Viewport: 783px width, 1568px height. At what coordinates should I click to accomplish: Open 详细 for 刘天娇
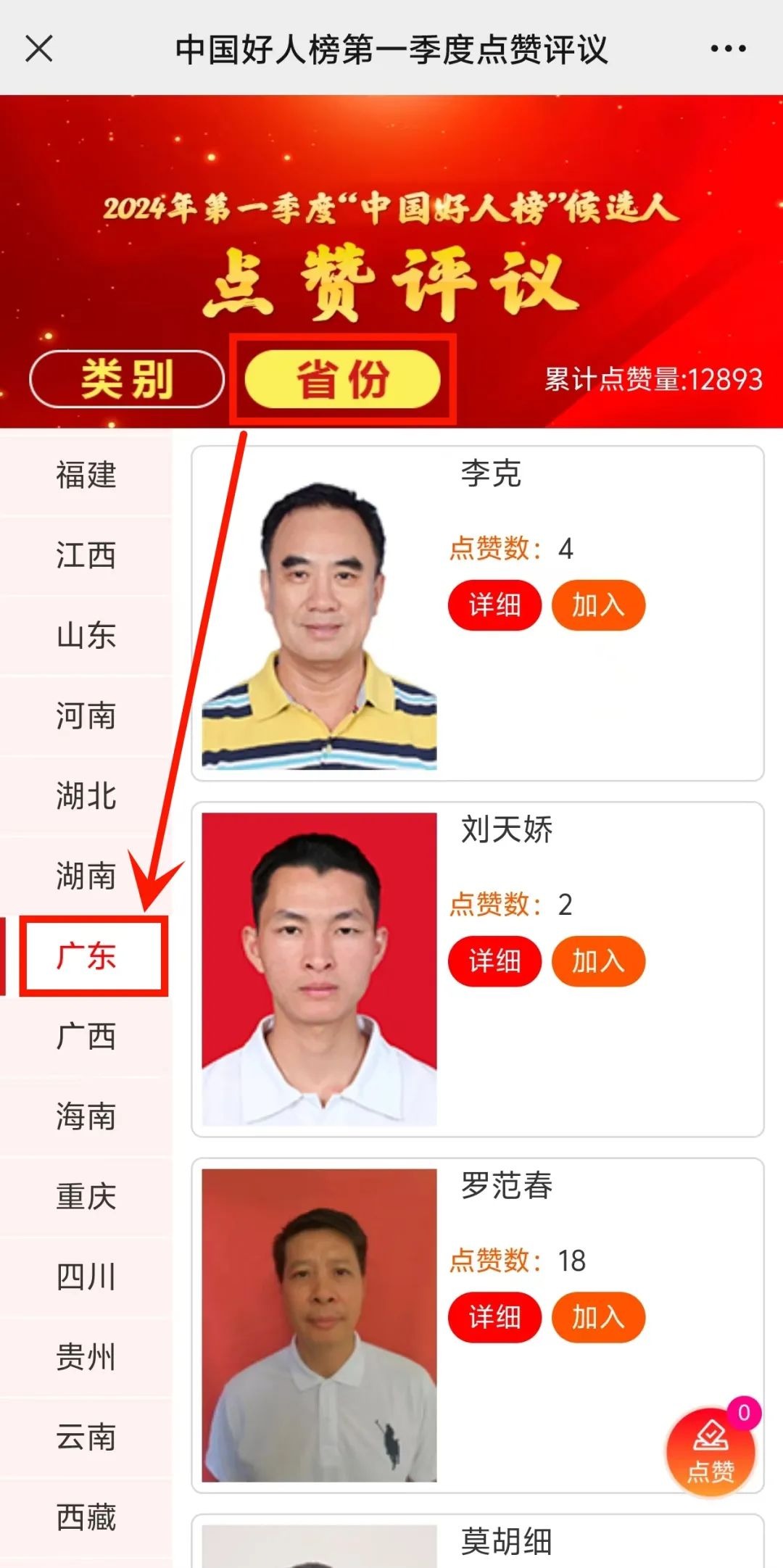pos(494,961)
